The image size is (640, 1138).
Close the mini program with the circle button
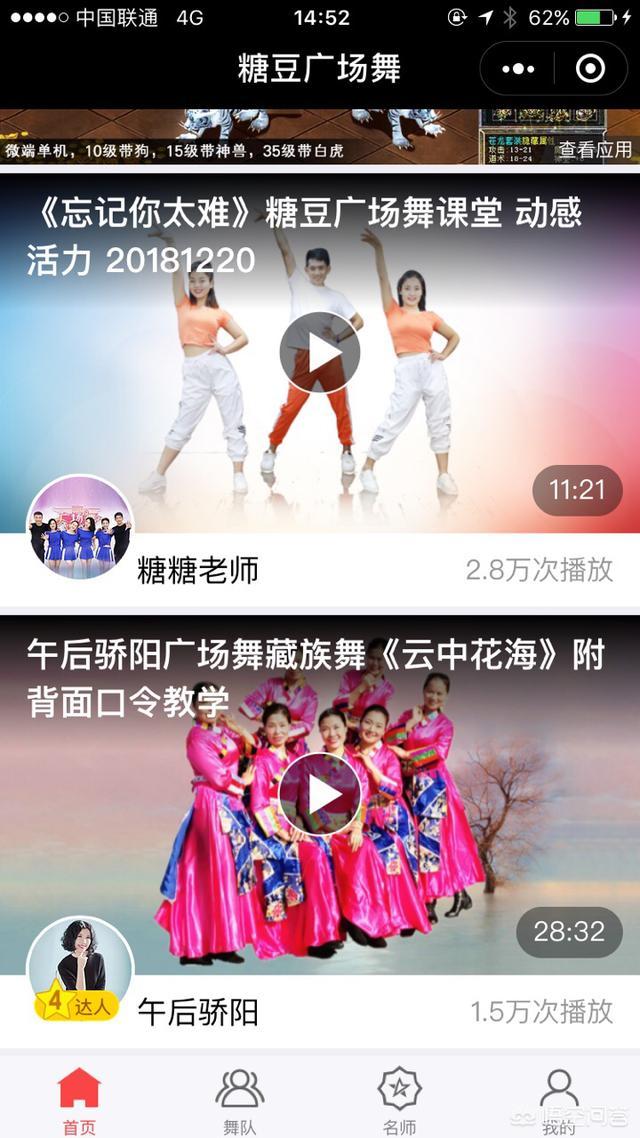[590, 69]
